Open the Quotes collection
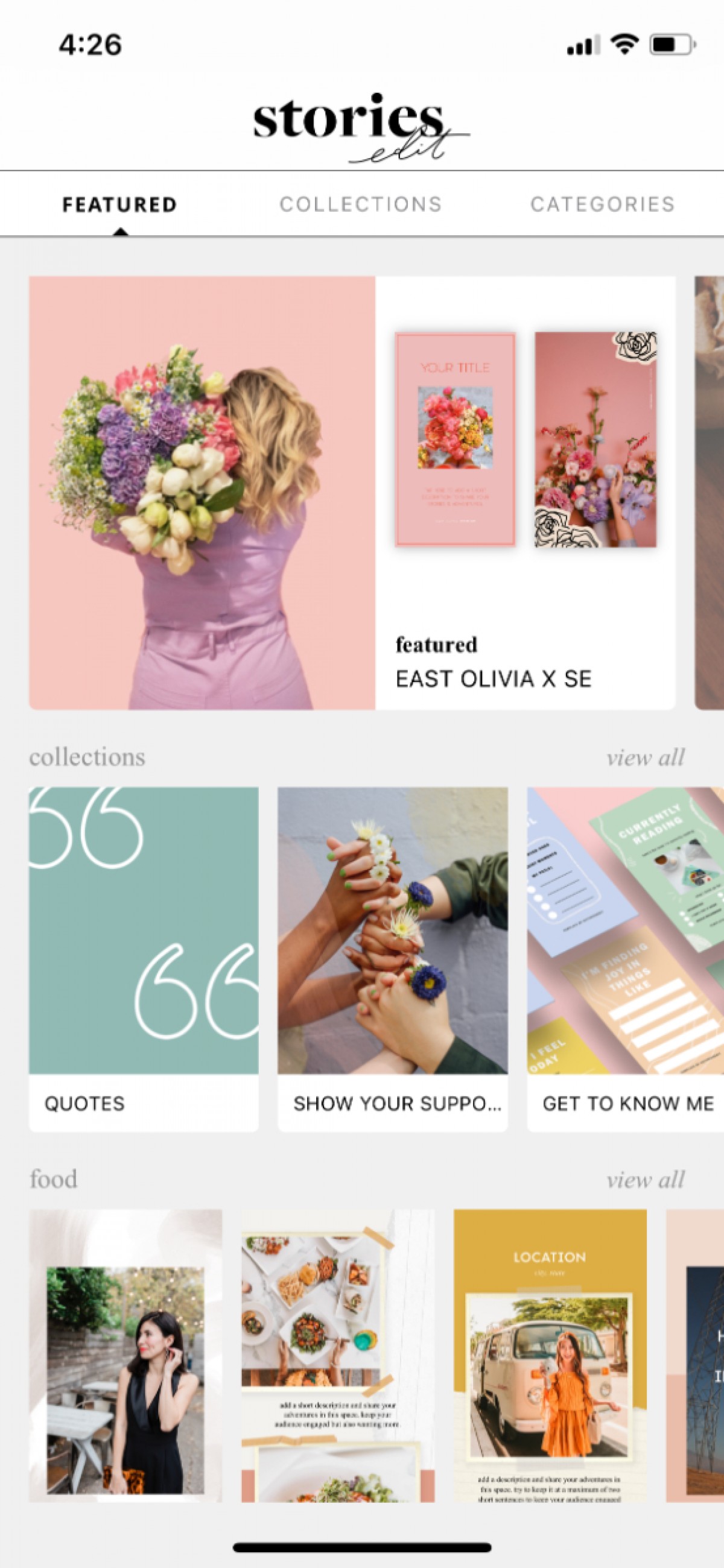Viewport: 724px width, 1568px height. (144, 959)
